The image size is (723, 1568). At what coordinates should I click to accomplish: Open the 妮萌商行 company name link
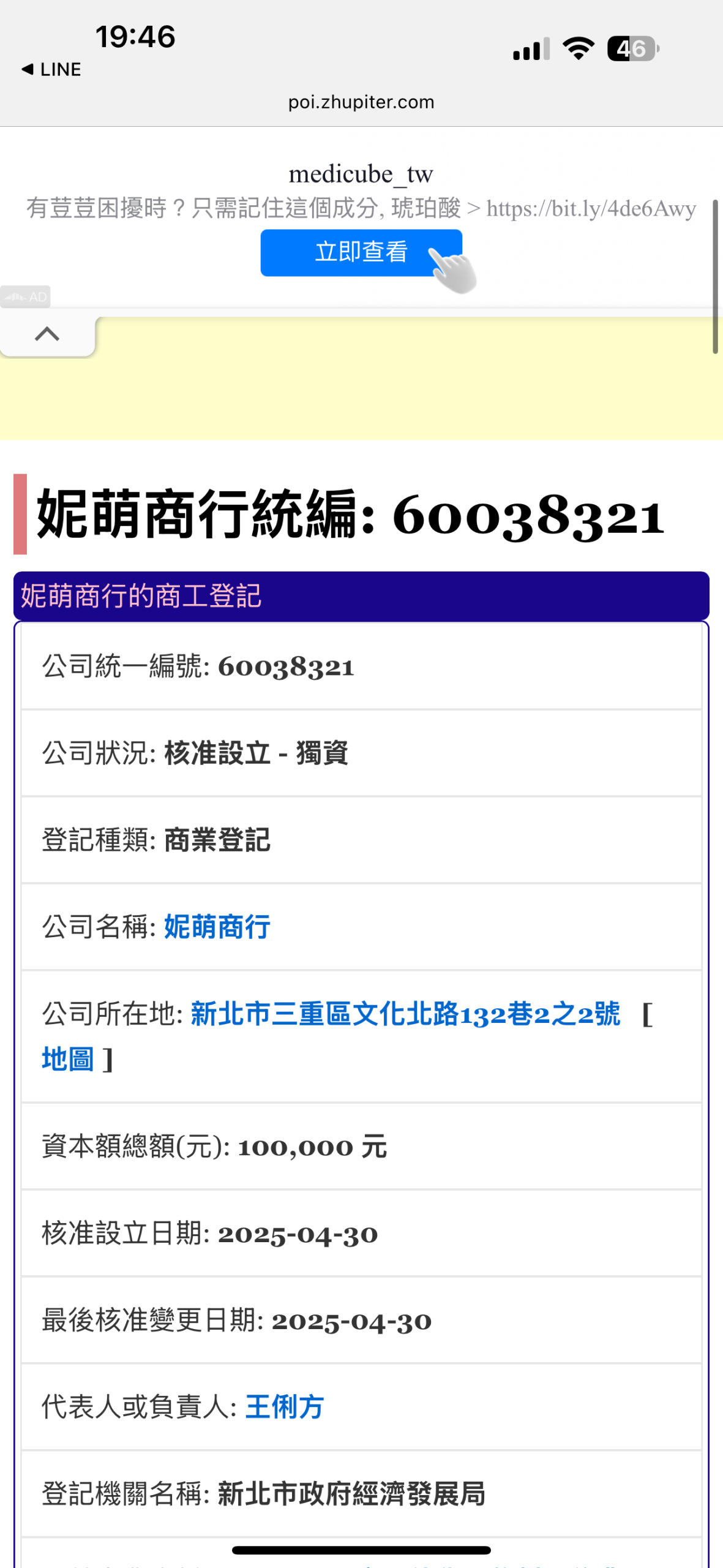click(x=217, y=927)
